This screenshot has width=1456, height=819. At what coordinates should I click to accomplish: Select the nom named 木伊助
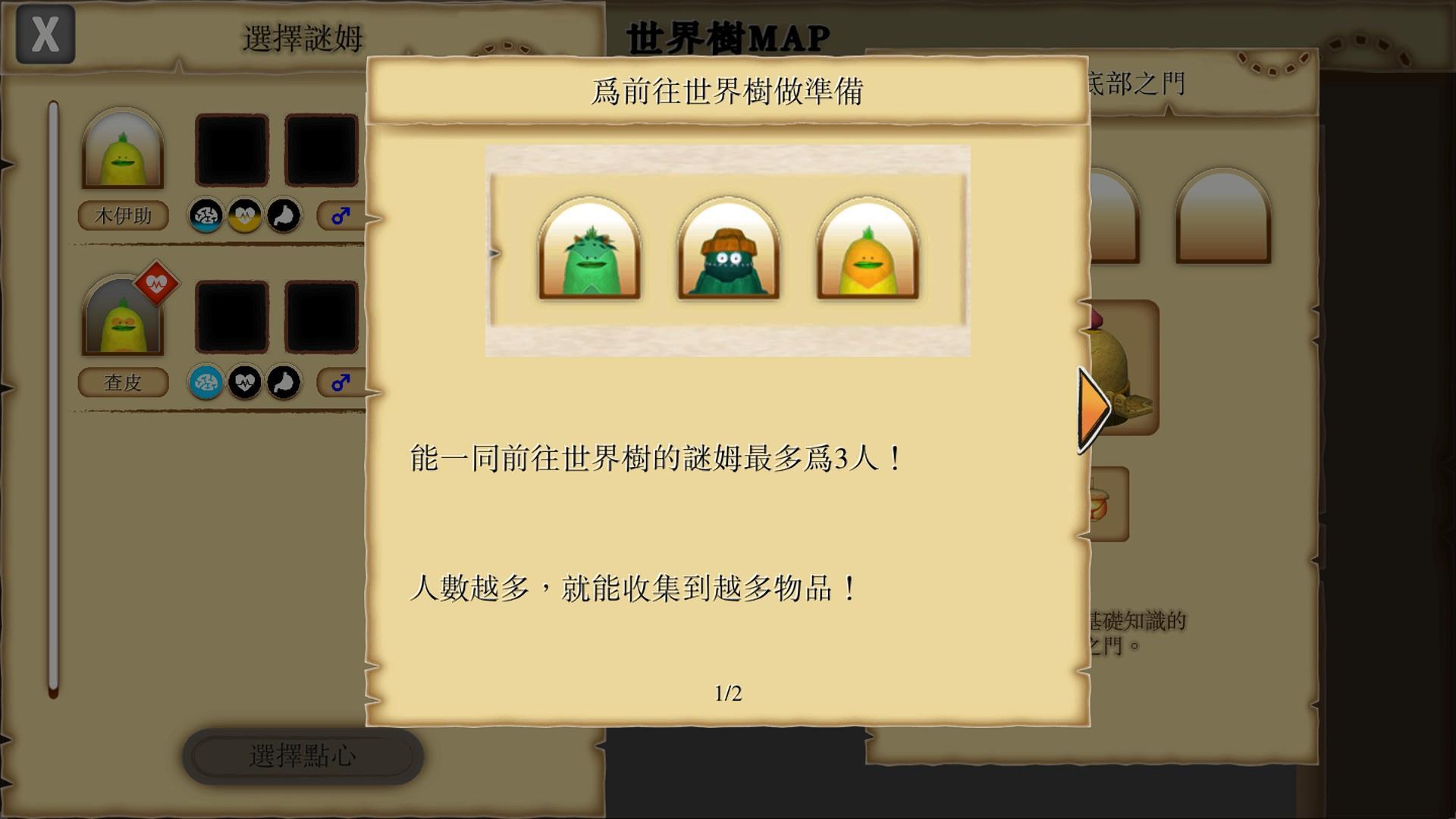click(x=123, y=150)
